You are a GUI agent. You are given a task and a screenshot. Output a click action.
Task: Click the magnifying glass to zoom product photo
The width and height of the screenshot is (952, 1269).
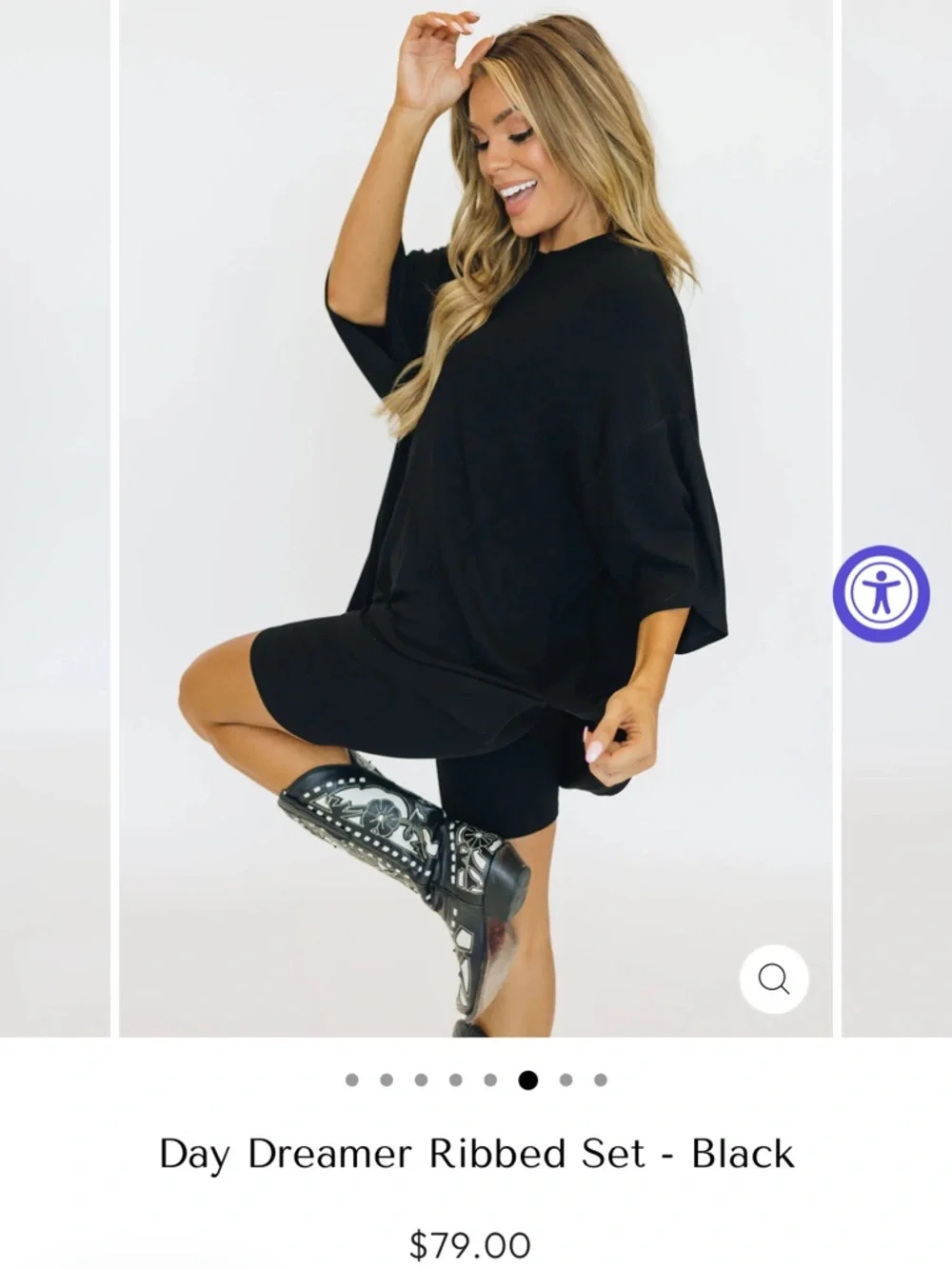(x=772, y=979)
